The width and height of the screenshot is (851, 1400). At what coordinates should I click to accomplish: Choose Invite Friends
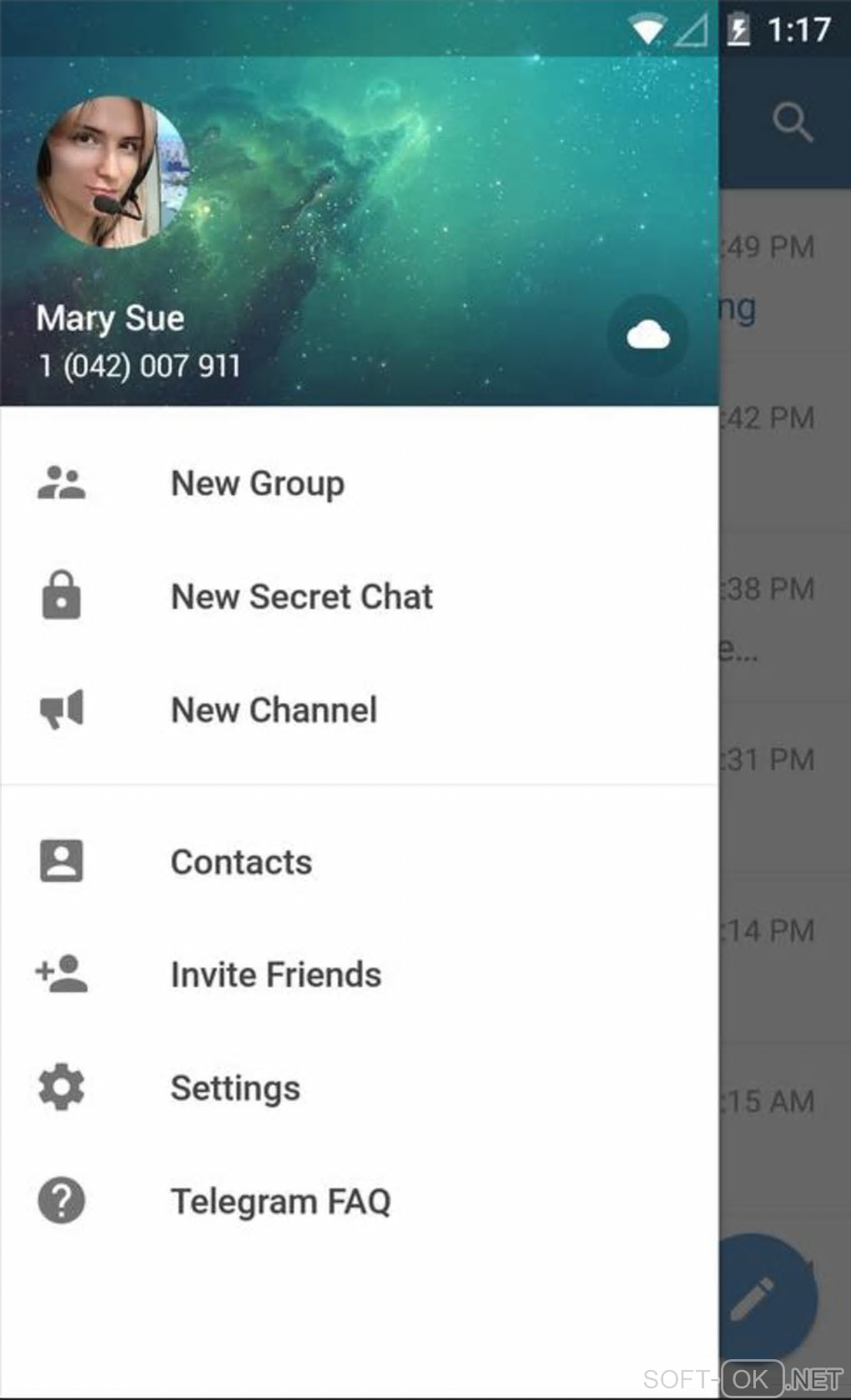point(275,975)
